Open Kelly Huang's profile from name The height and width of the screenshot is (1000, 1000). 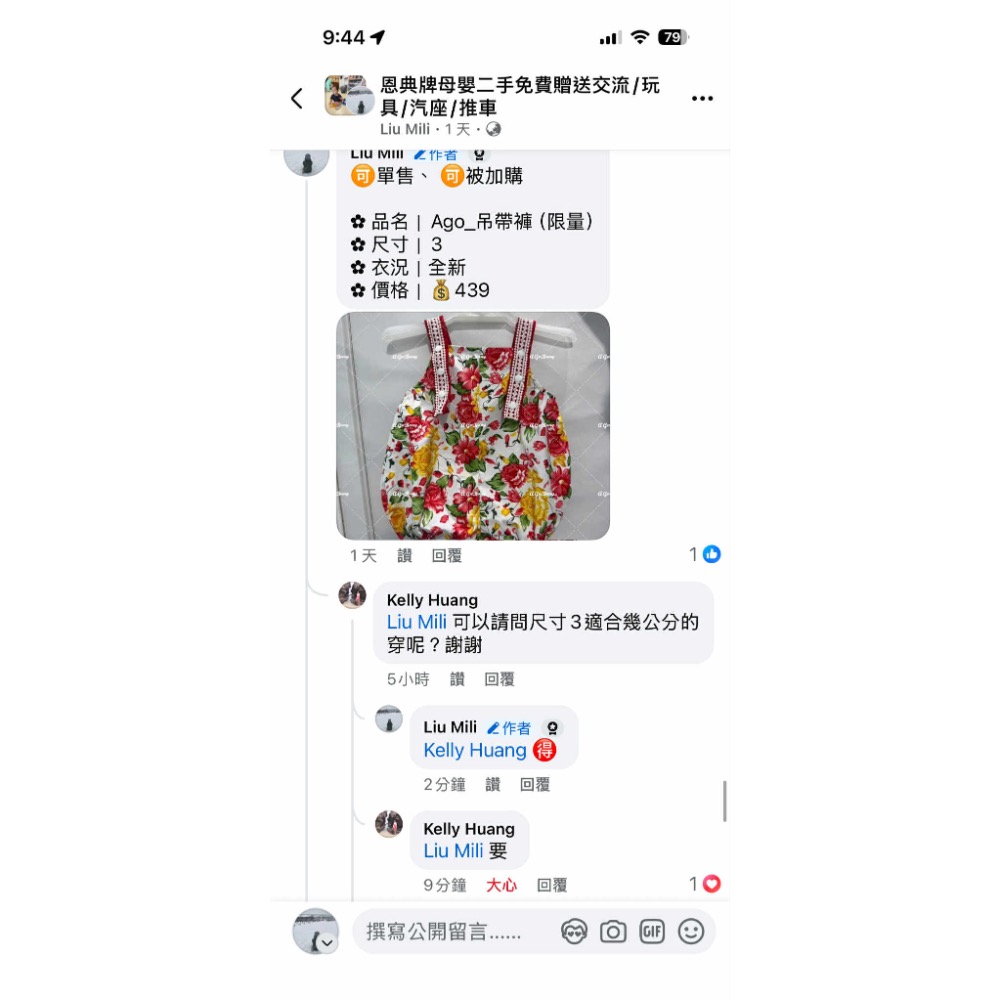click(432, 600)
